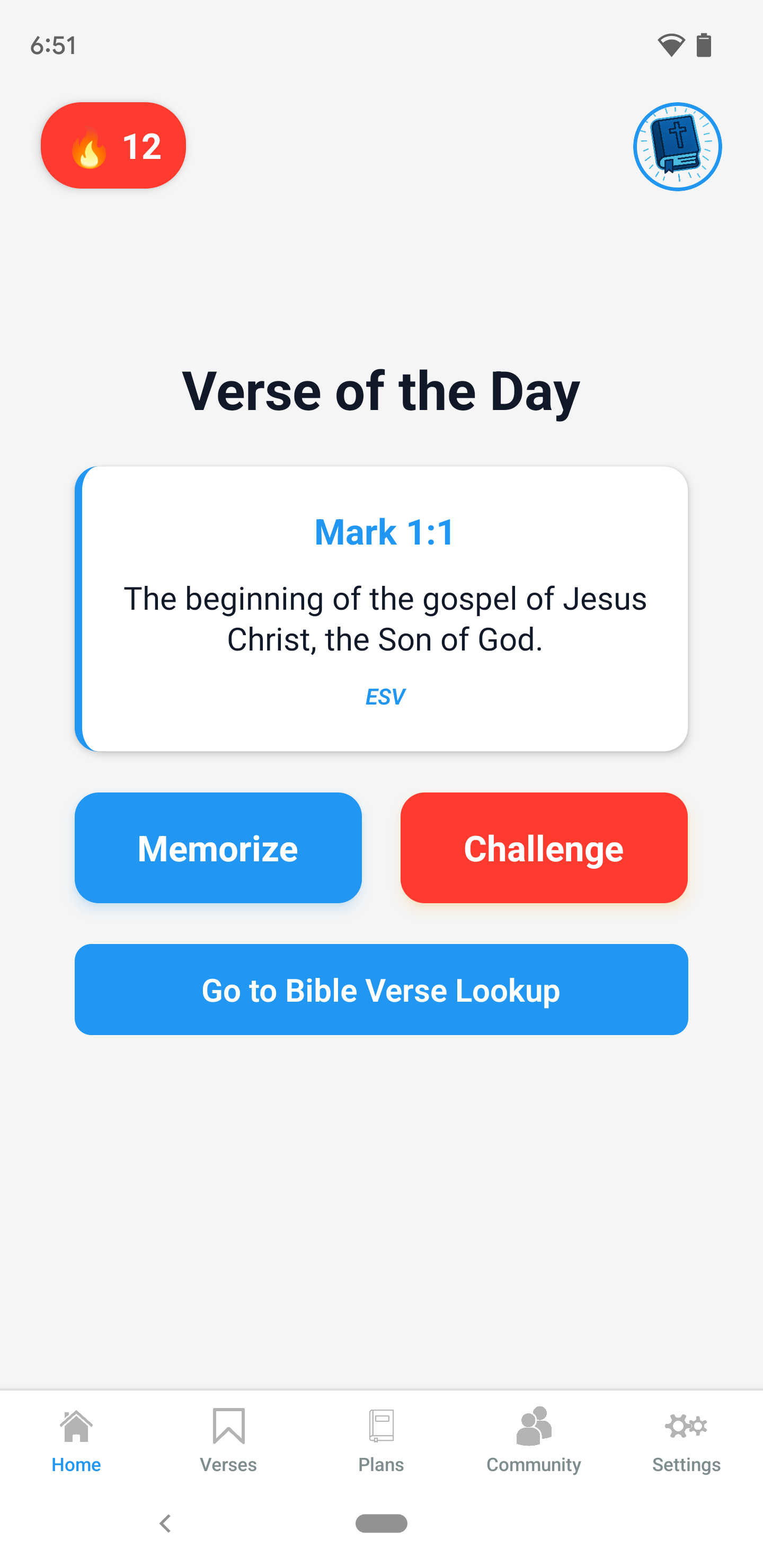Open the 12-day streak badge
763x1568 pixels.
pos(113,146)
